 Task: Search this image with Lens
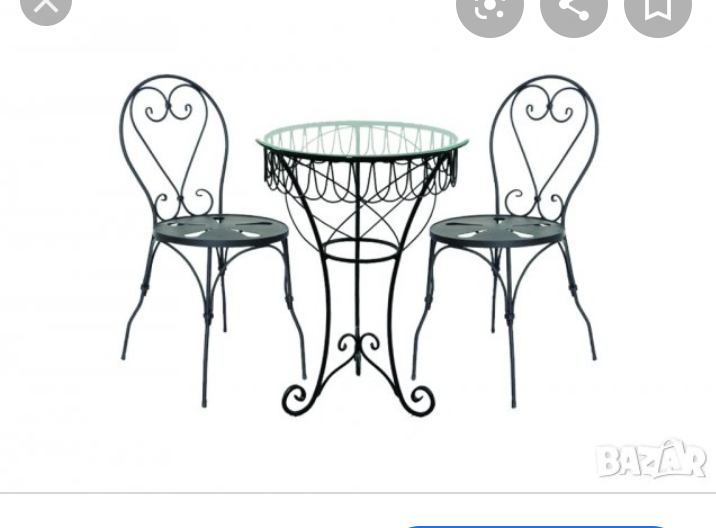click(489, 8)
